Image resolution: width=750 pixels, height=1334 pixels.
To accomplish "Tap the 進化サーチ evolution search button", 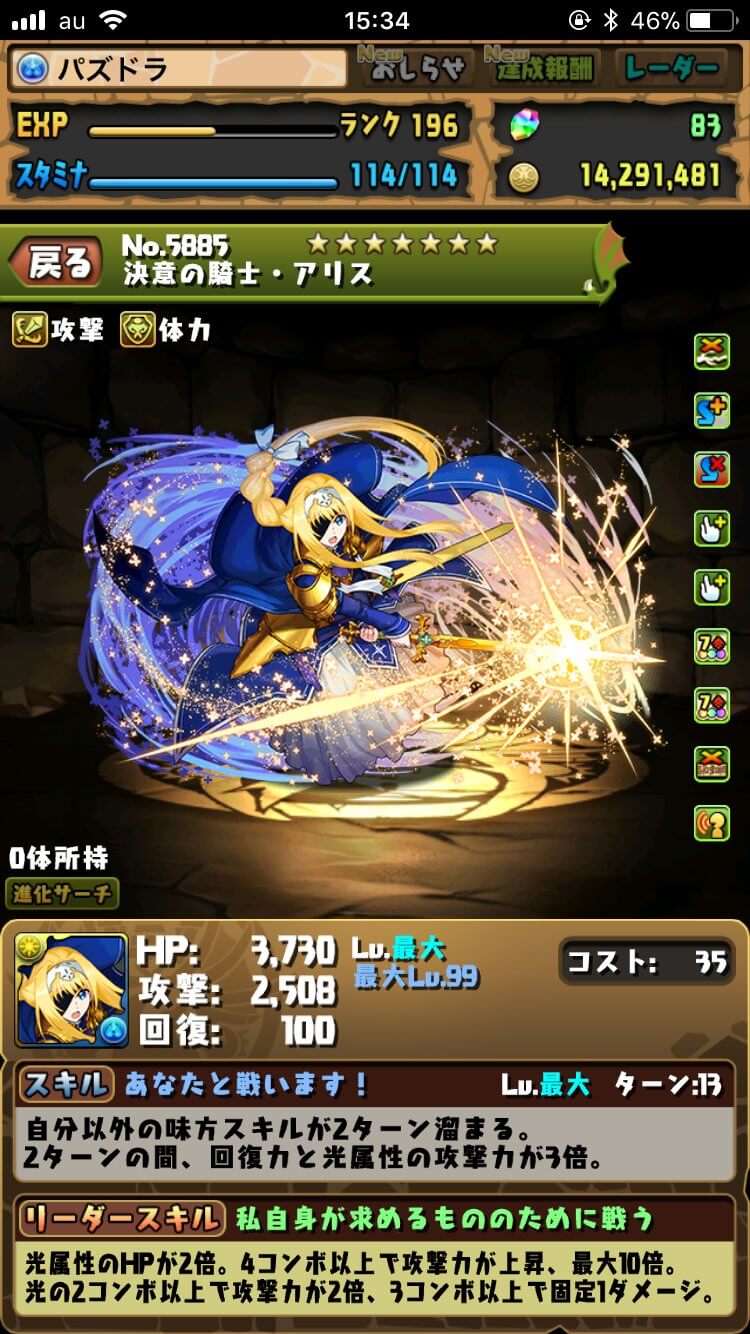I will [x=62, y=892].
